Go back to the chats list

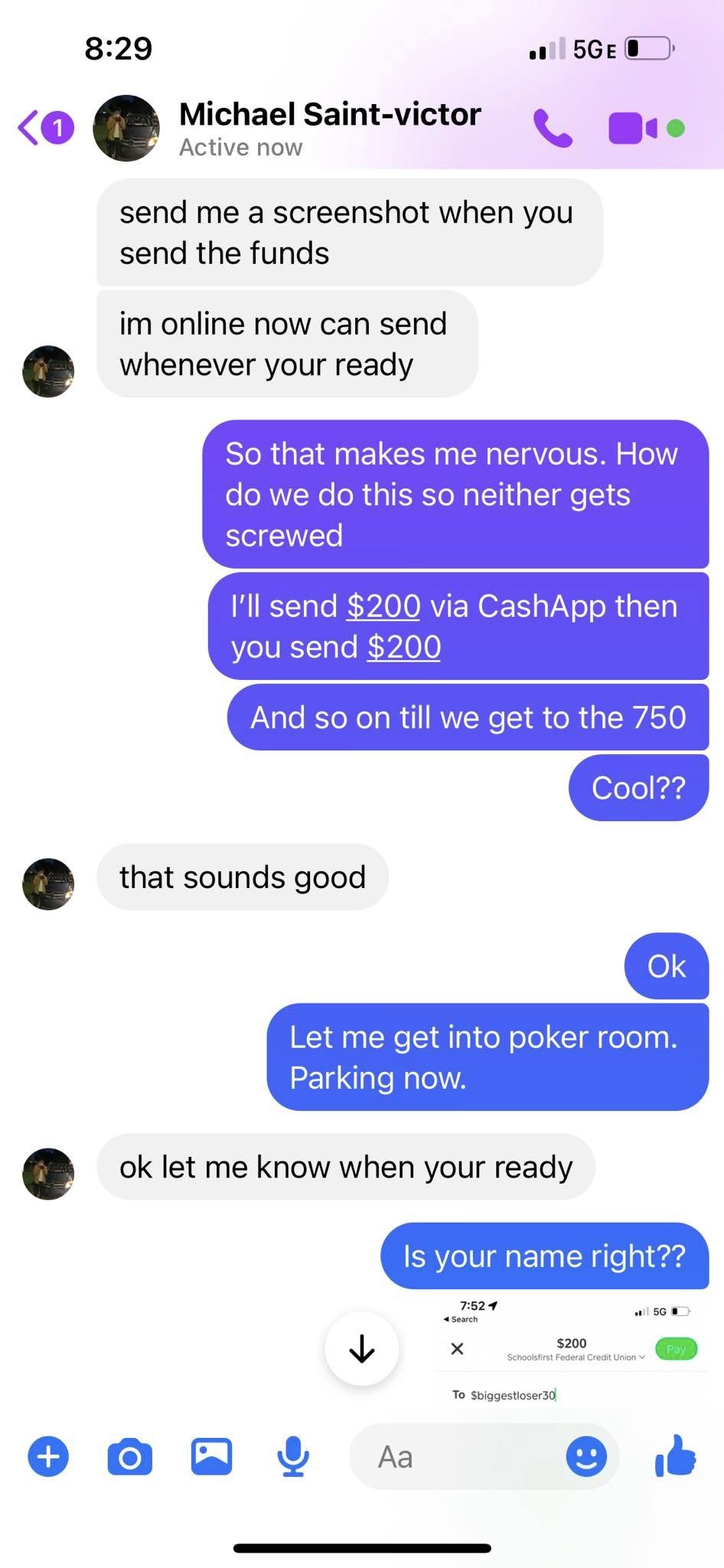click(31, 128)
